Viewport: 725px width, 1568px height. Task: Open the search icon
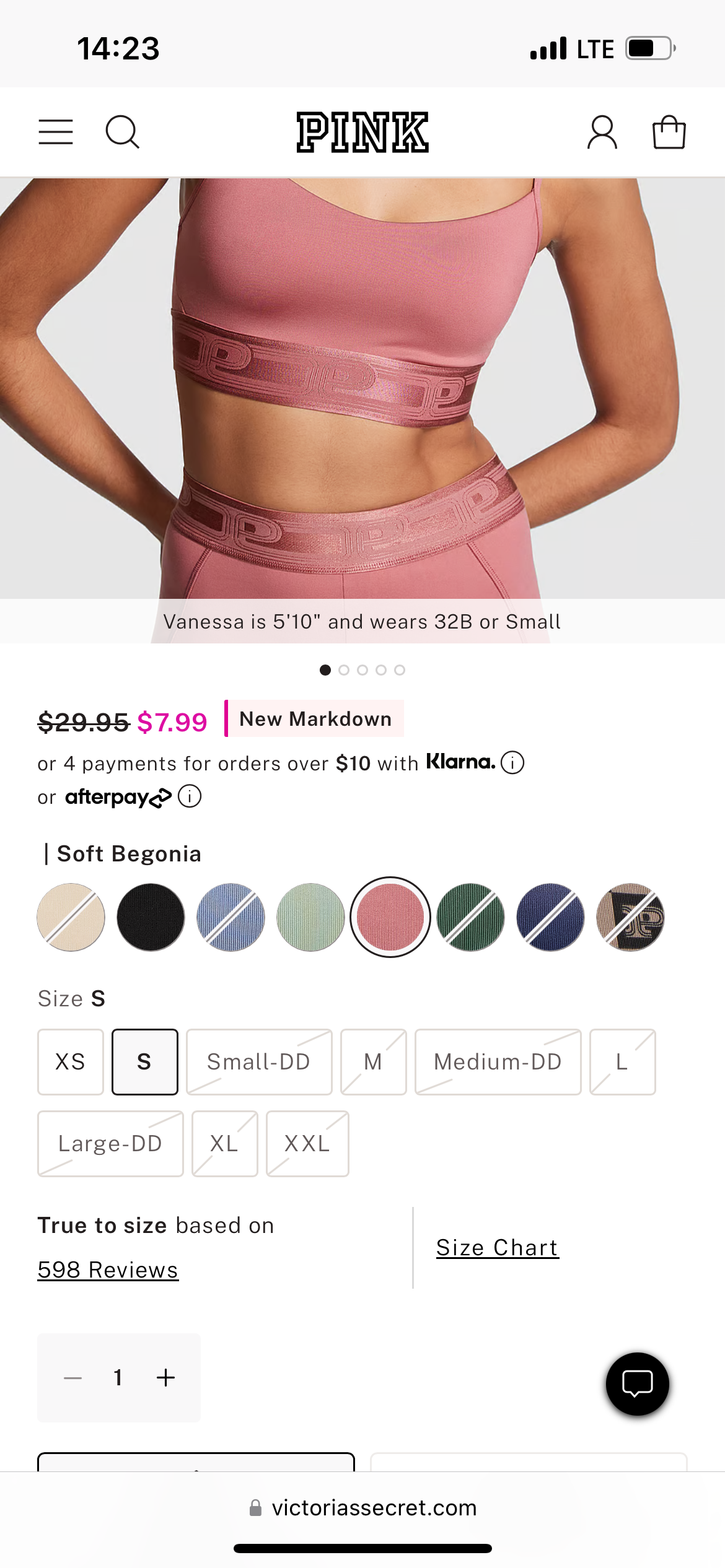click(x=122, y=132)
